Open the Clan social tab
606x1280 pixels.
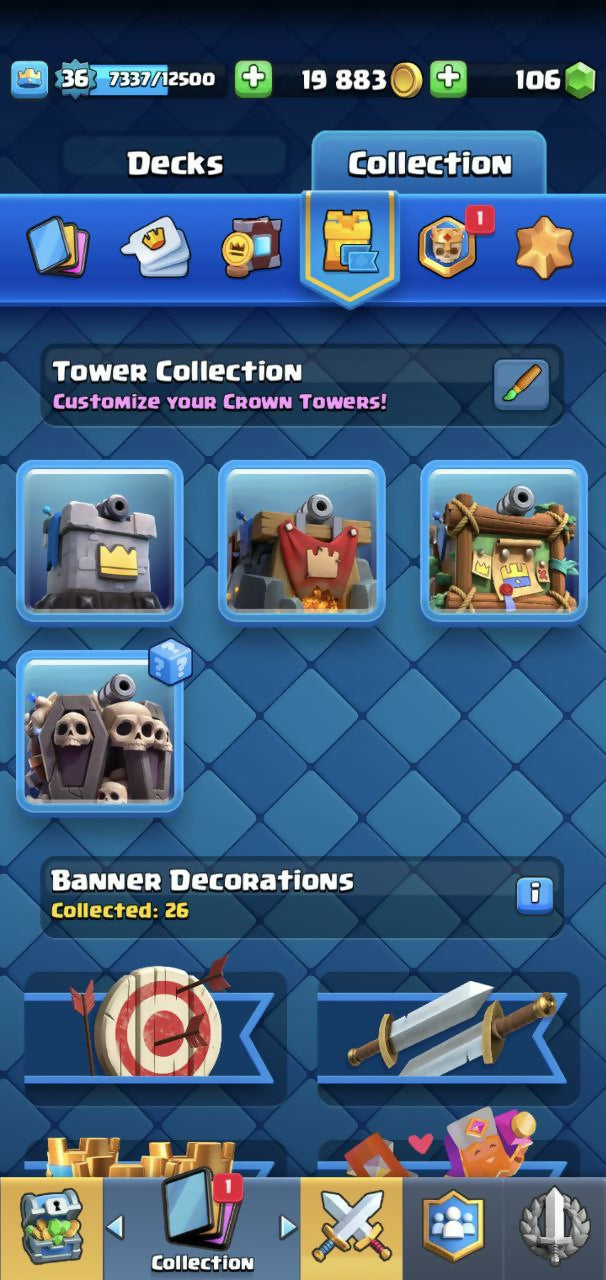[x=453, y=1228]
